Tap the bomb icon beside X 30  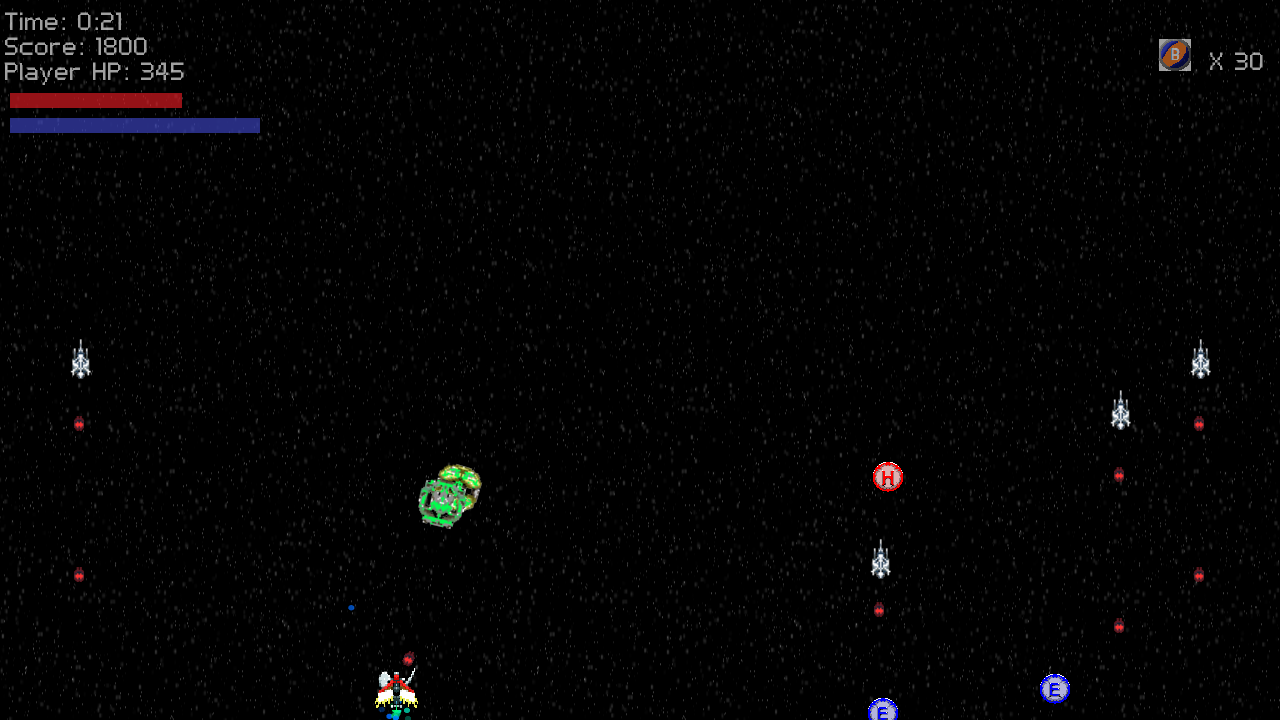coord(1174,55)
